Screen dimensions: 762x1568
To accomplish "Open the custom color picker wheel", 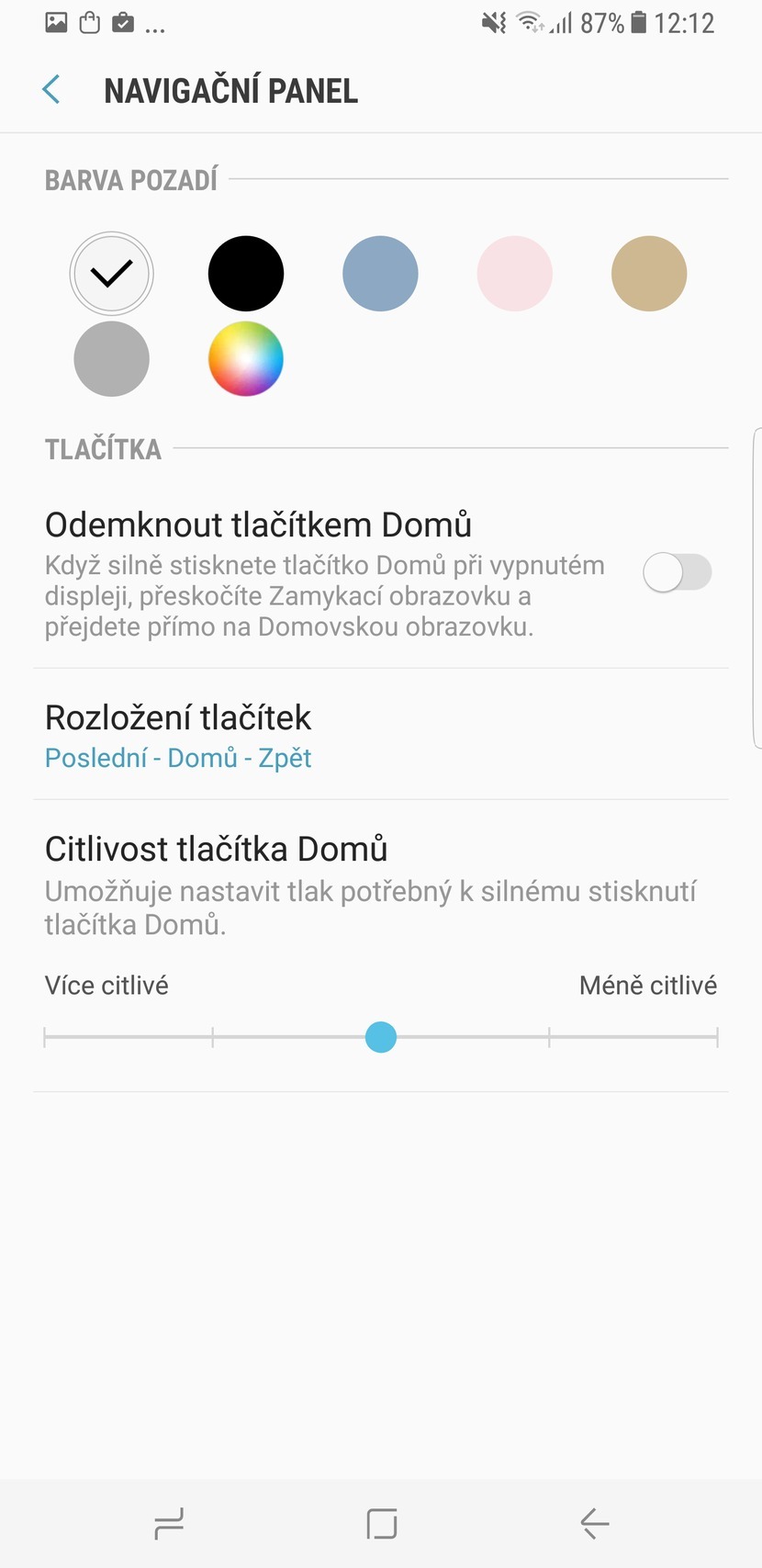I will (x=246, y=358).
